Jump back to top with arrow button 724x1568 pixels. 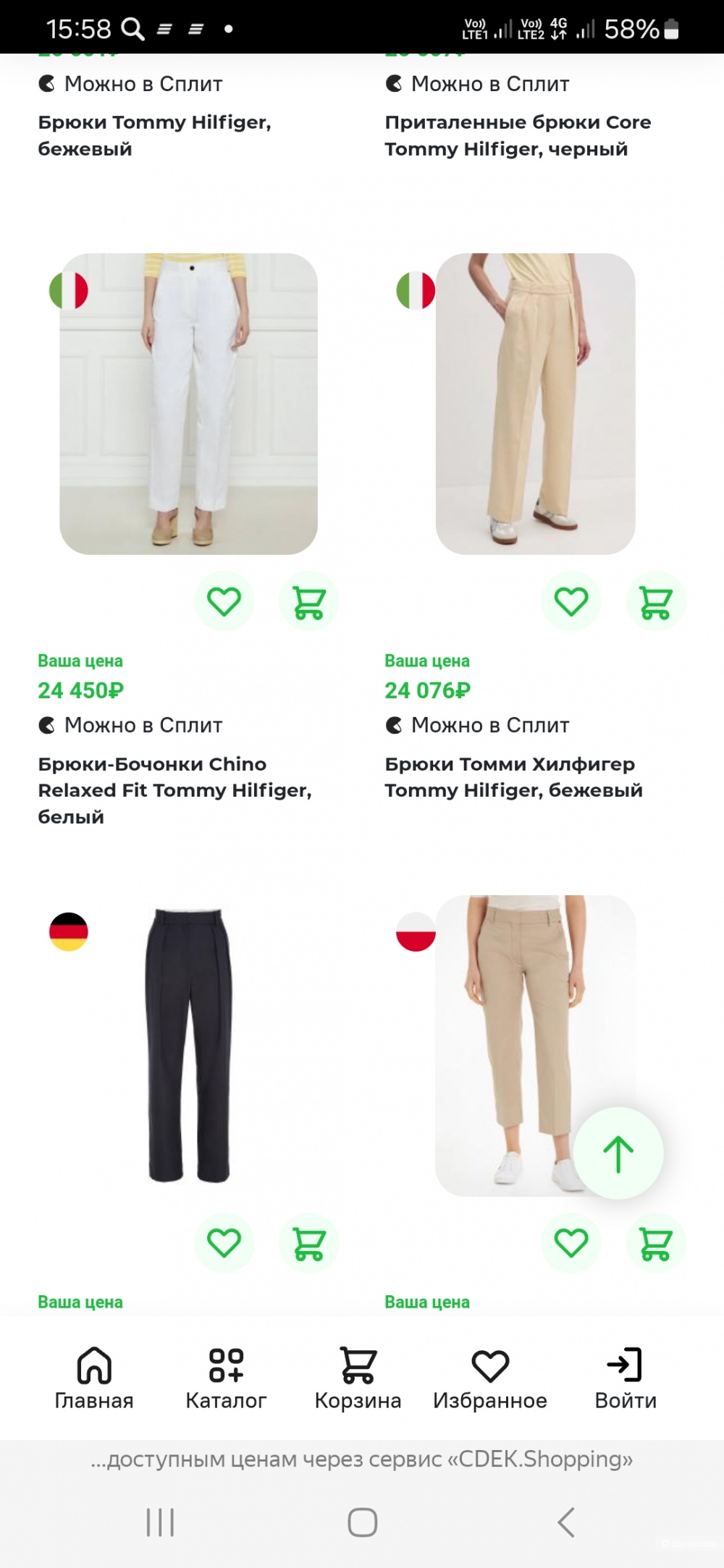(x=618, y=1153)
